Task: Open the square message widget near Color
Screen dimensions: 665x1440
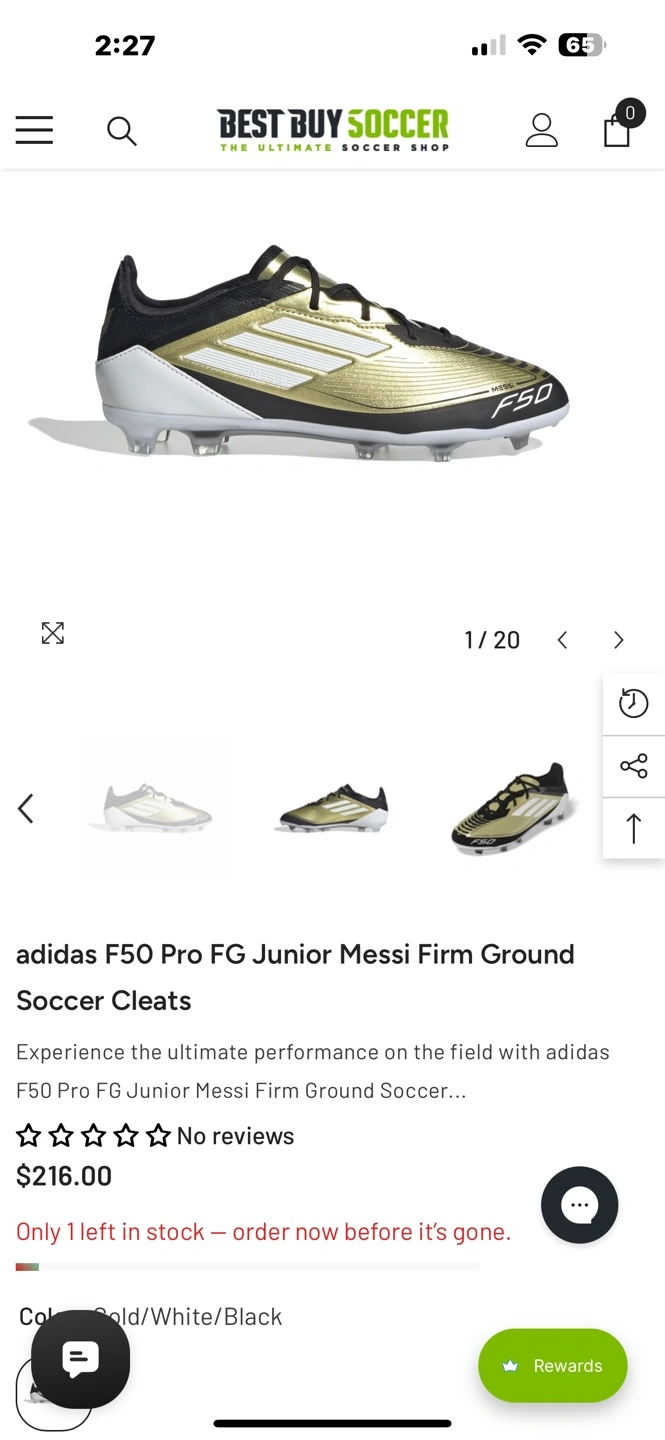Action: point(80,1358)
